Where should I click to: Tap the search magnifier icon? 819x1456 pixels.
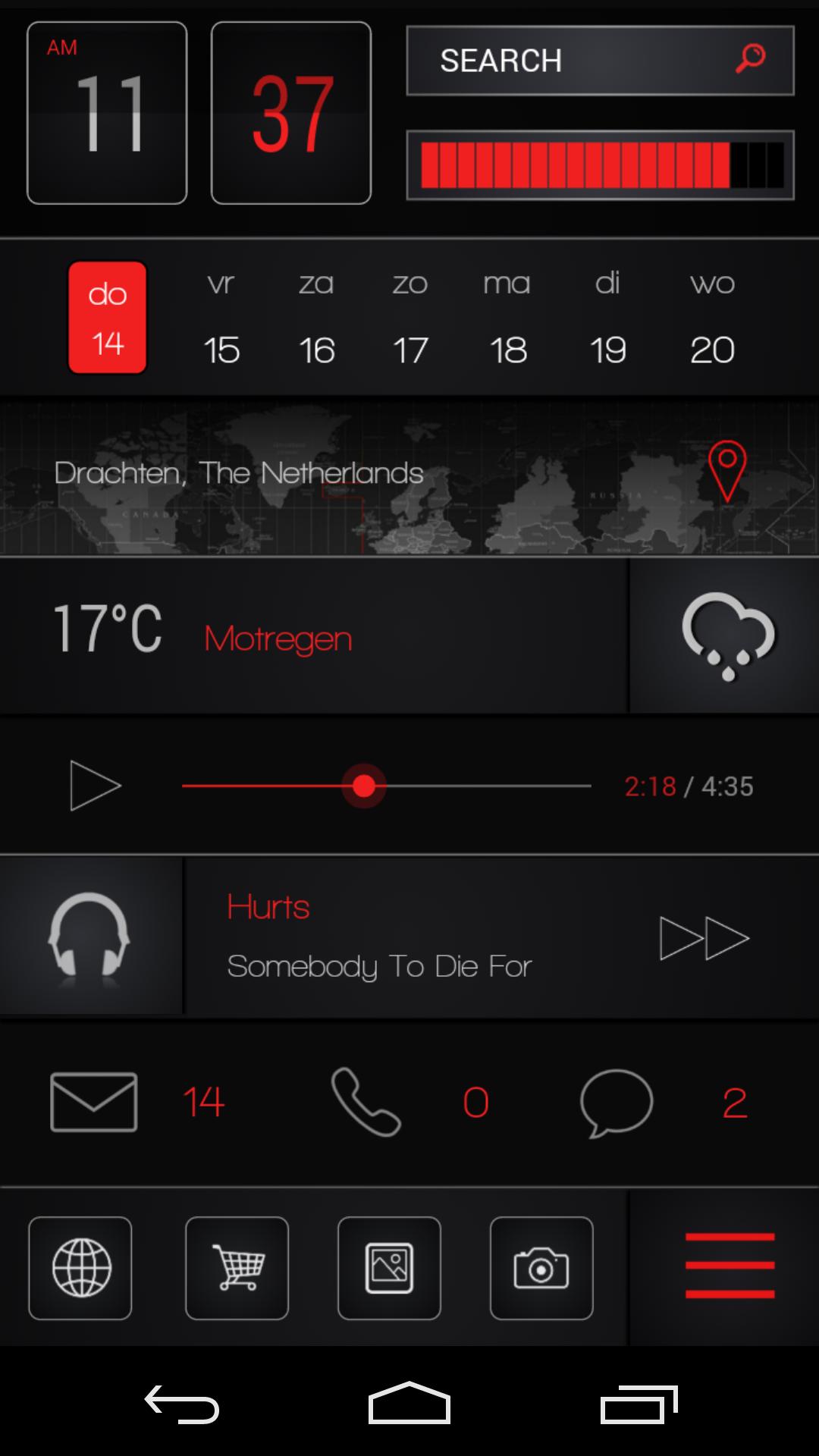pos(750,60)
